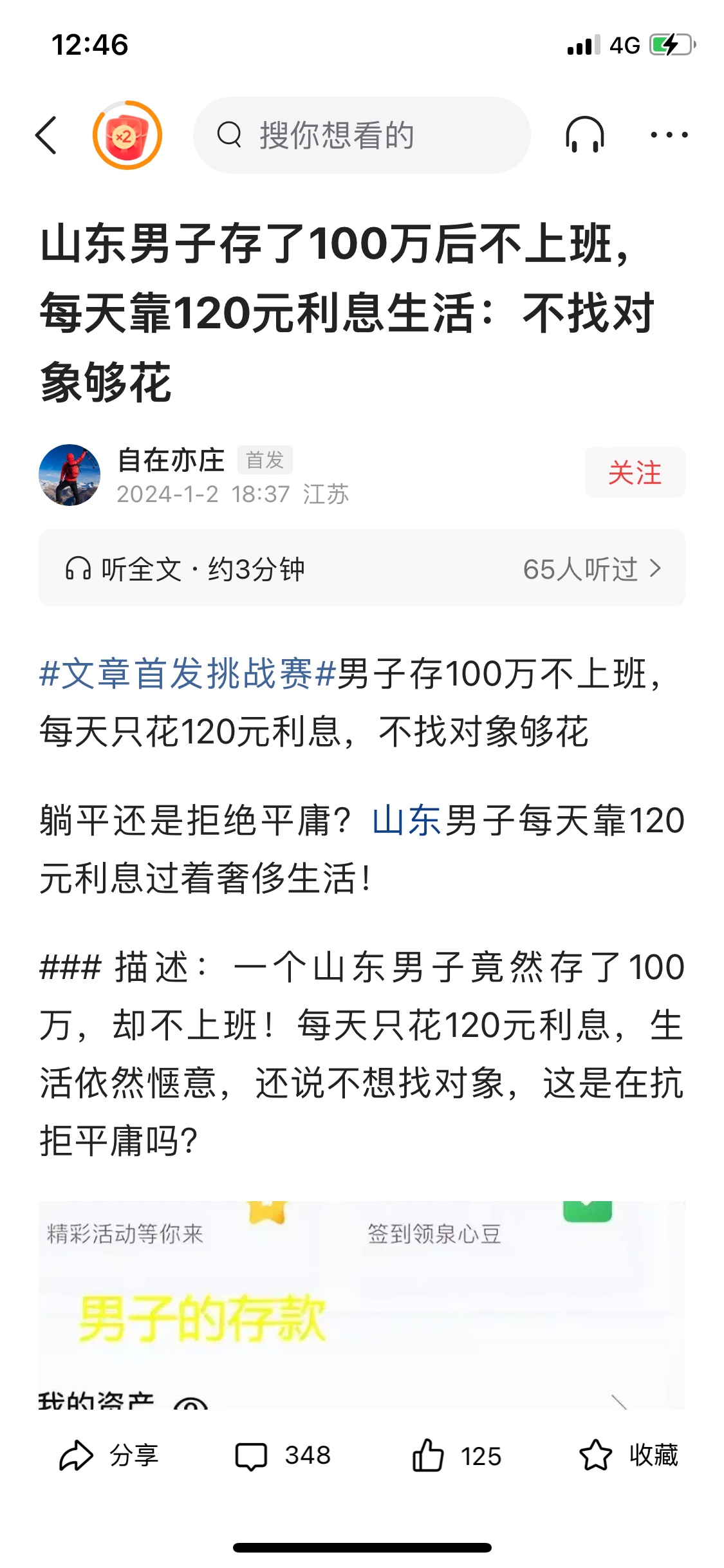
Task: Save the article with 收藏 star
Action: click(629, 1456)
